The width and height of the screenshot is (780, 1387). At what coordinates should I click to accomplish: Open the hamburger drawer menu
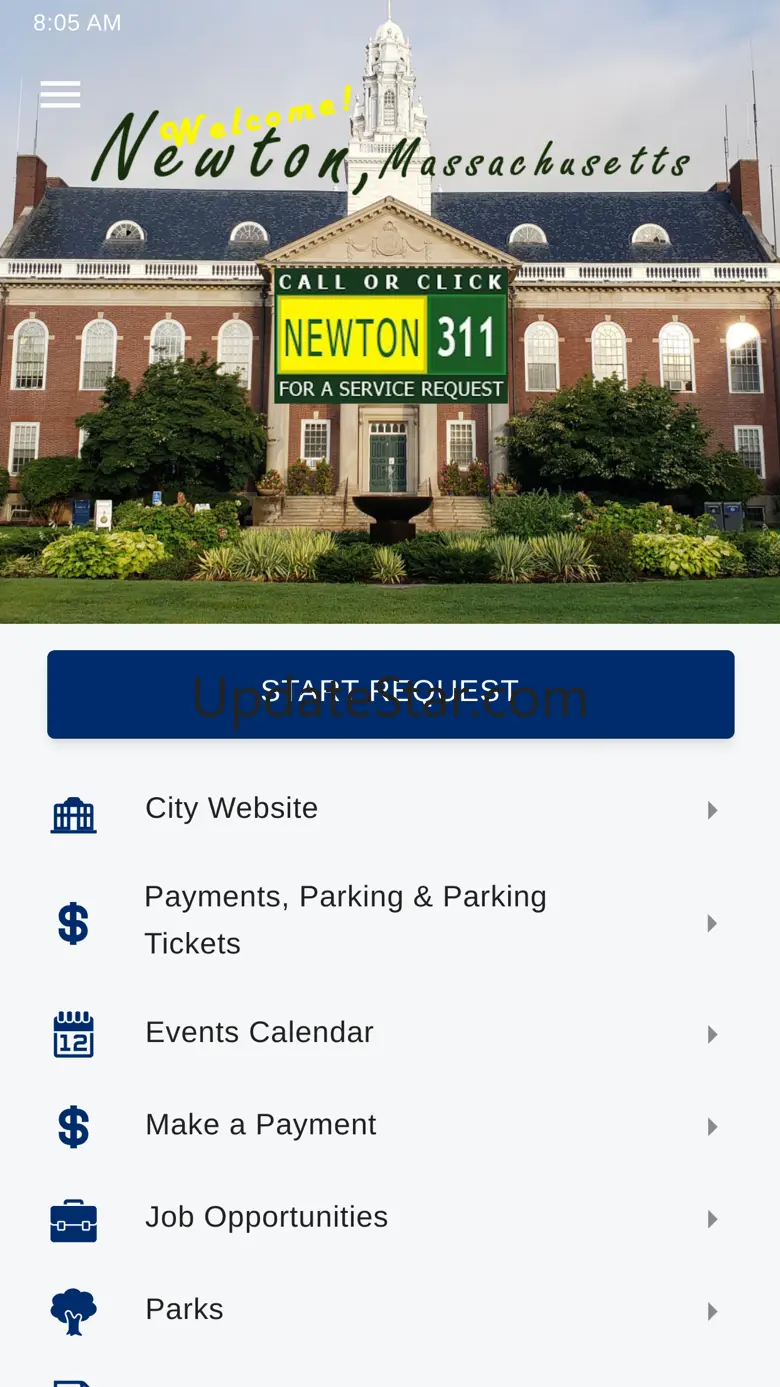(60, 94)
